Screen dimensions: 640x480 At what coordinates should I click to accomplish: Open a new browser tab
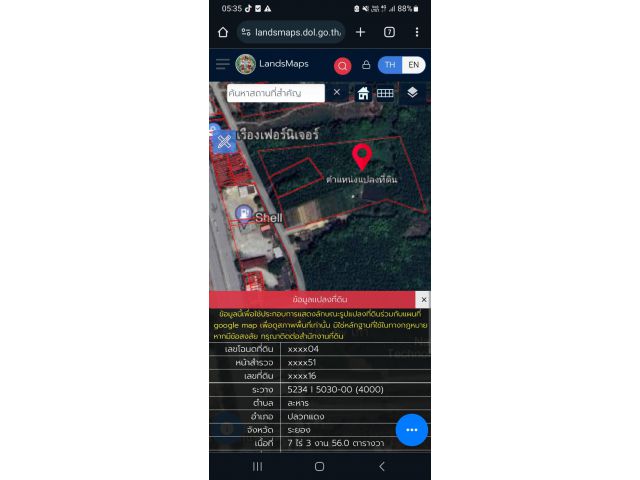[x=361, y=32]
